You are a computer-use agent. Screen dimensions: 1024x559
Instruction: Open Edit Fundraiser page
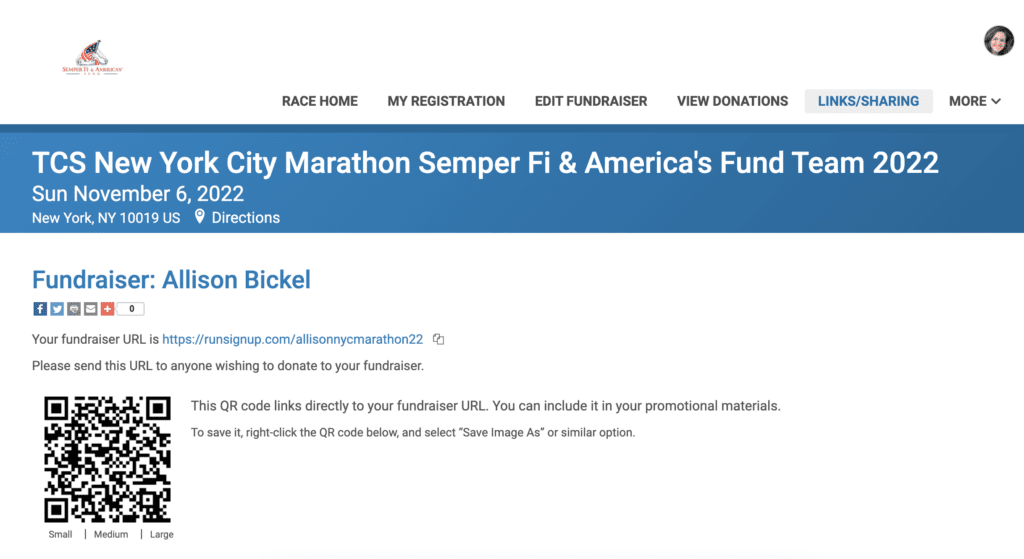[590, 101]
